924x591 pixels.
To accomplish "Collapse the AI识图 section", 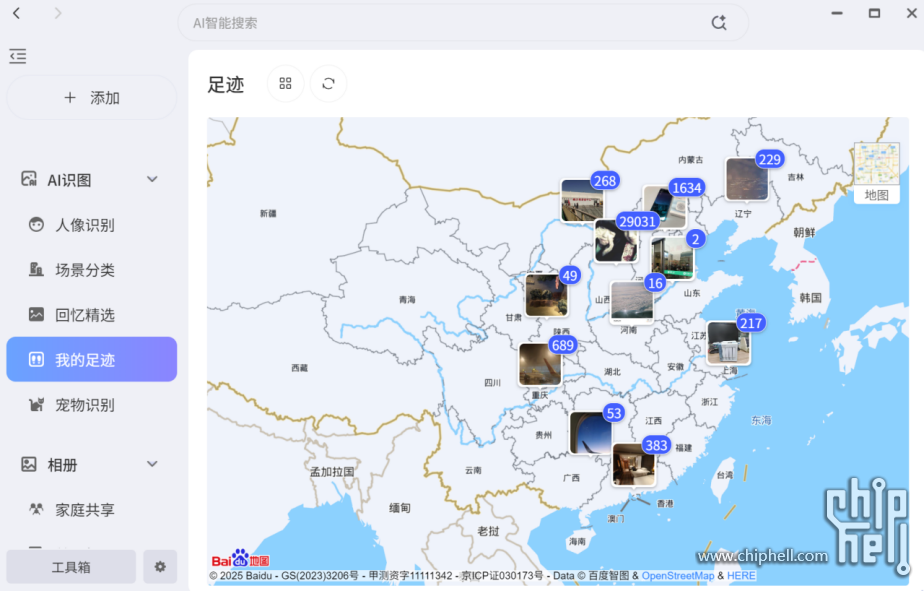I will coord(152,180).
